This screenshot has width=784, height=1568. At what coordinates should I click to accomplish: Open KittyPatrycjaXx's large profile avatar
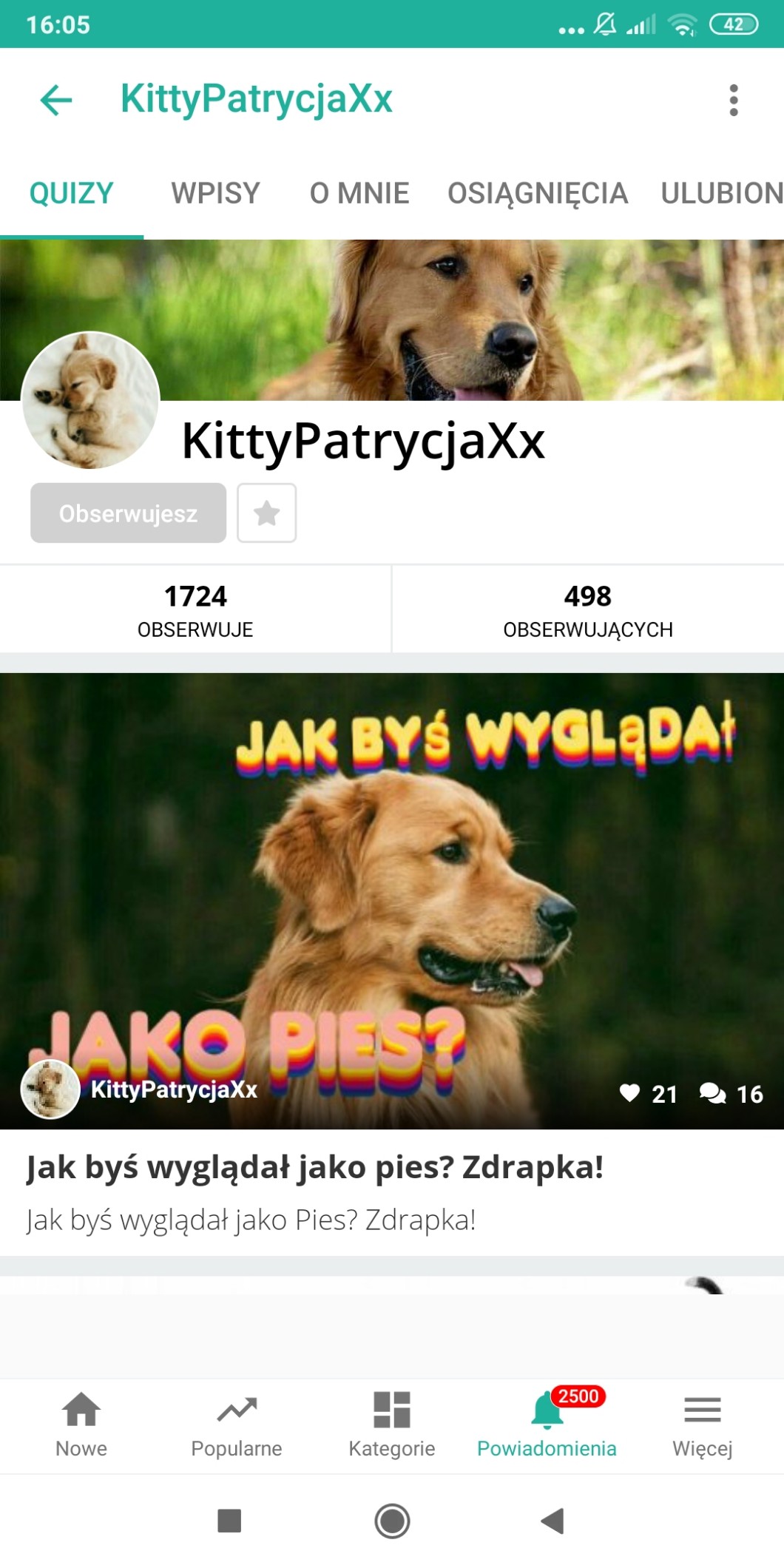pos(90,400)
